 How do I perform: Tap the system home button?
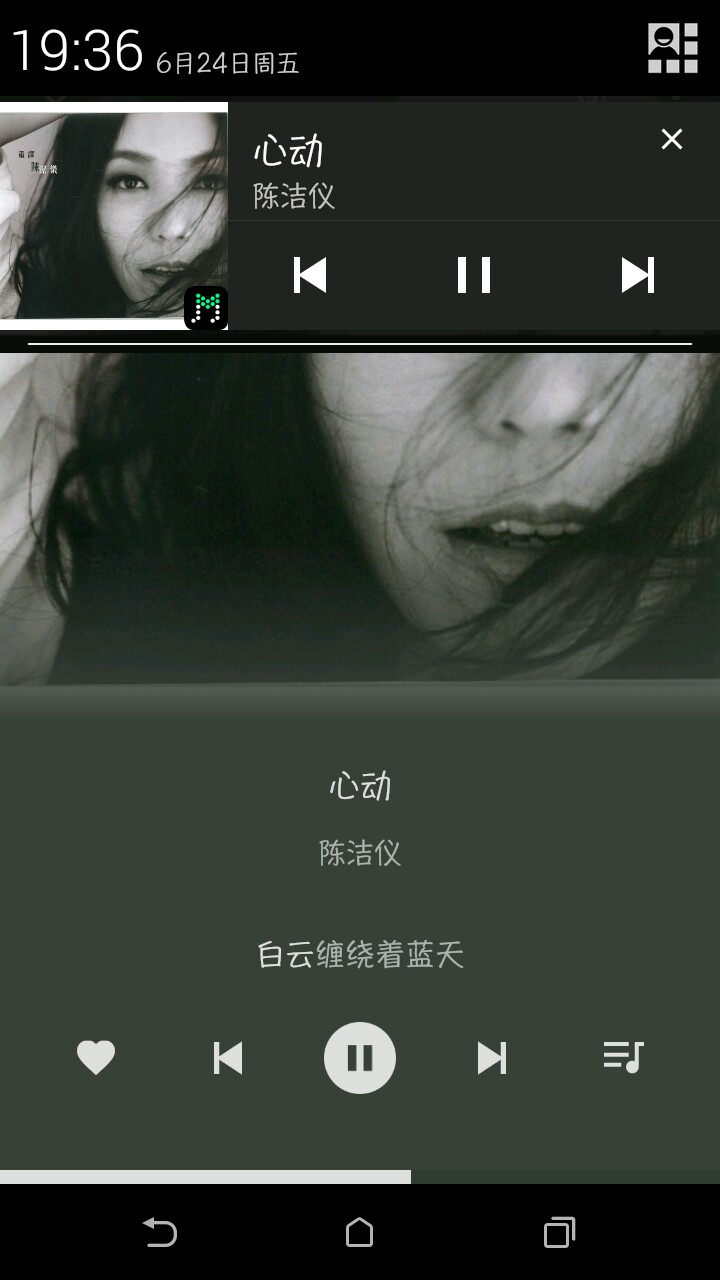pyautogui.click(x=360, y=1232)
